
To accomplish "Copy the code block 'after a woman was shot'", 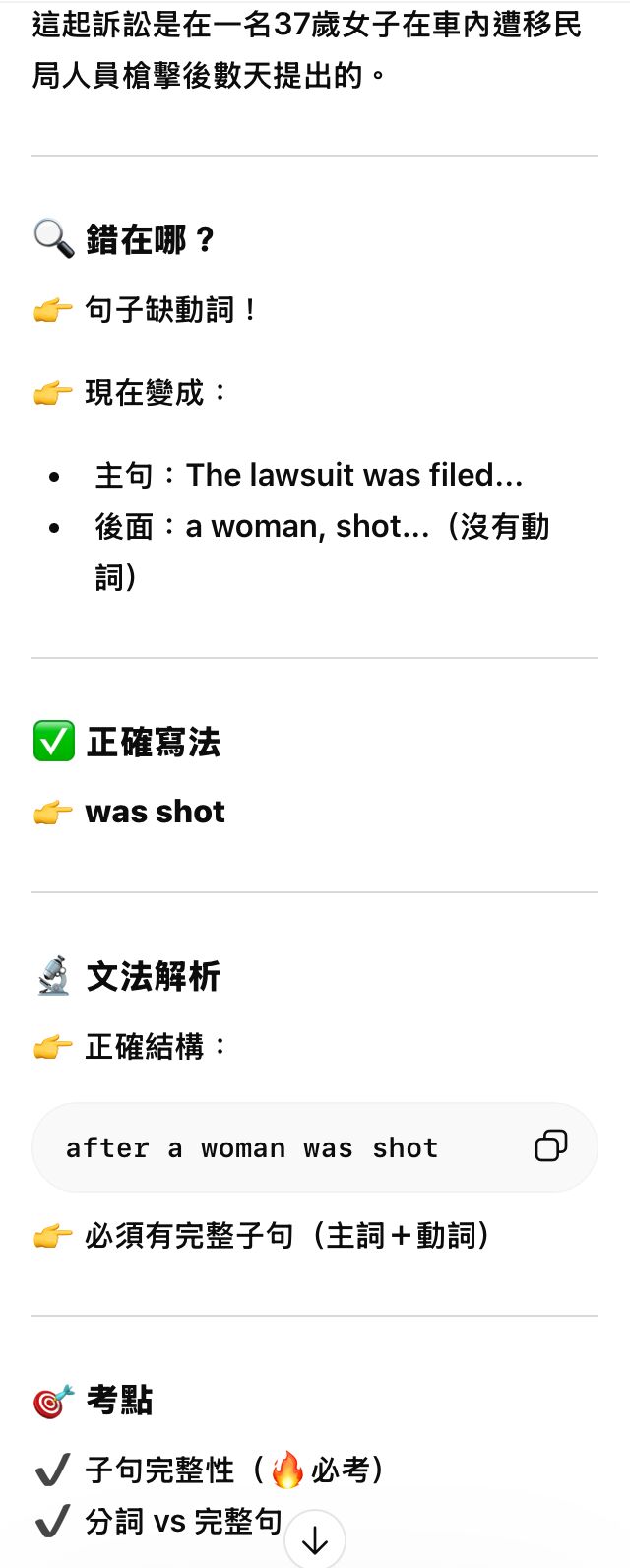I will click(550, 1146).
